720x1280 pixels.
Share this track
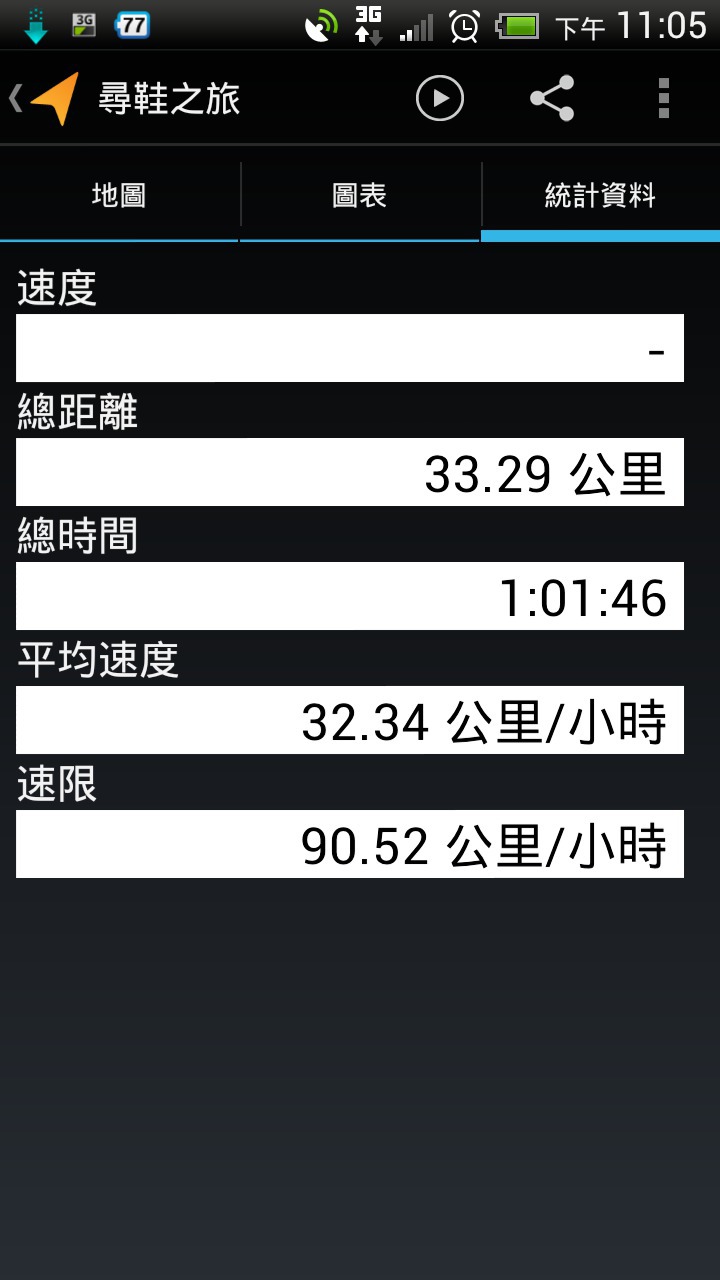(x=552, y=98)
